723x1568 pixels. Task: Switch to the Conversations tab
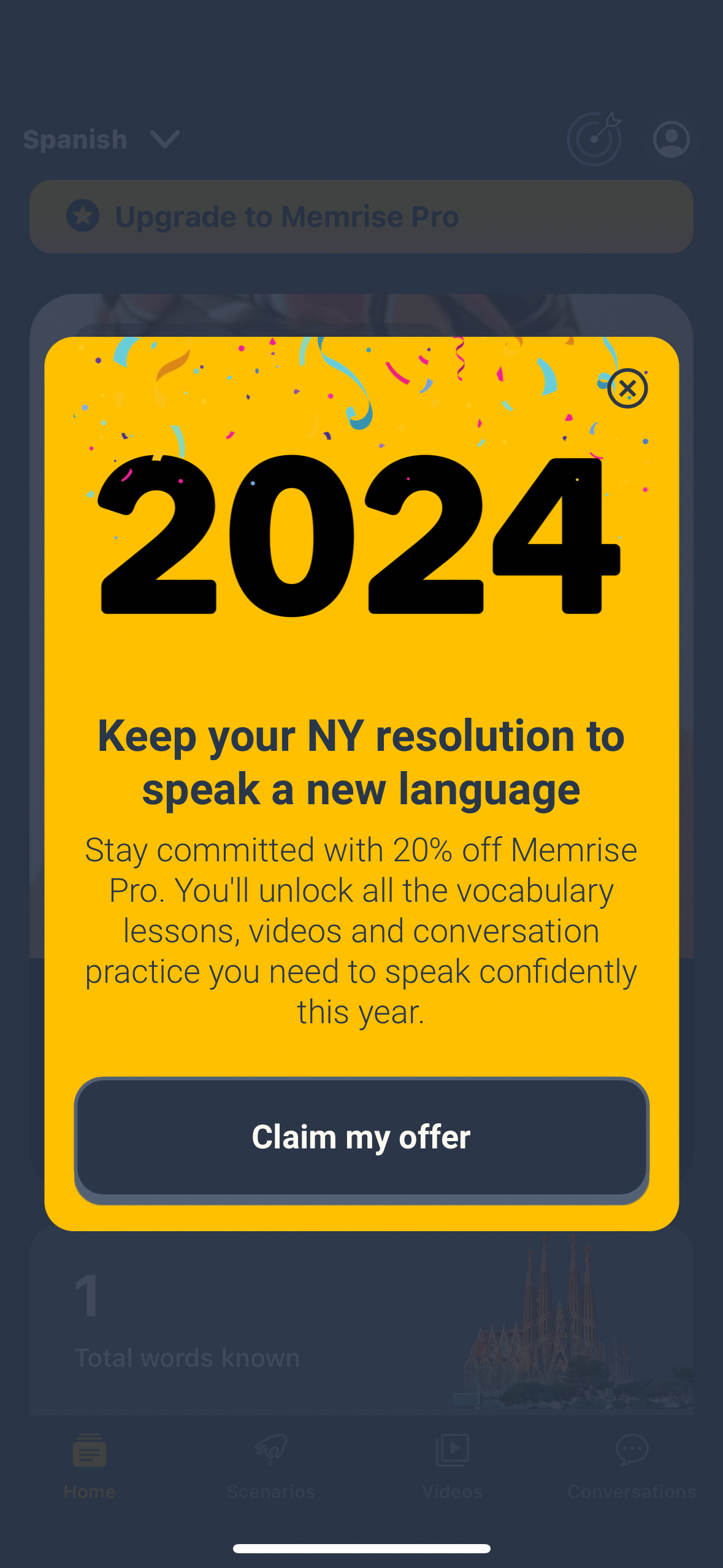click(x=633, y=1466)
